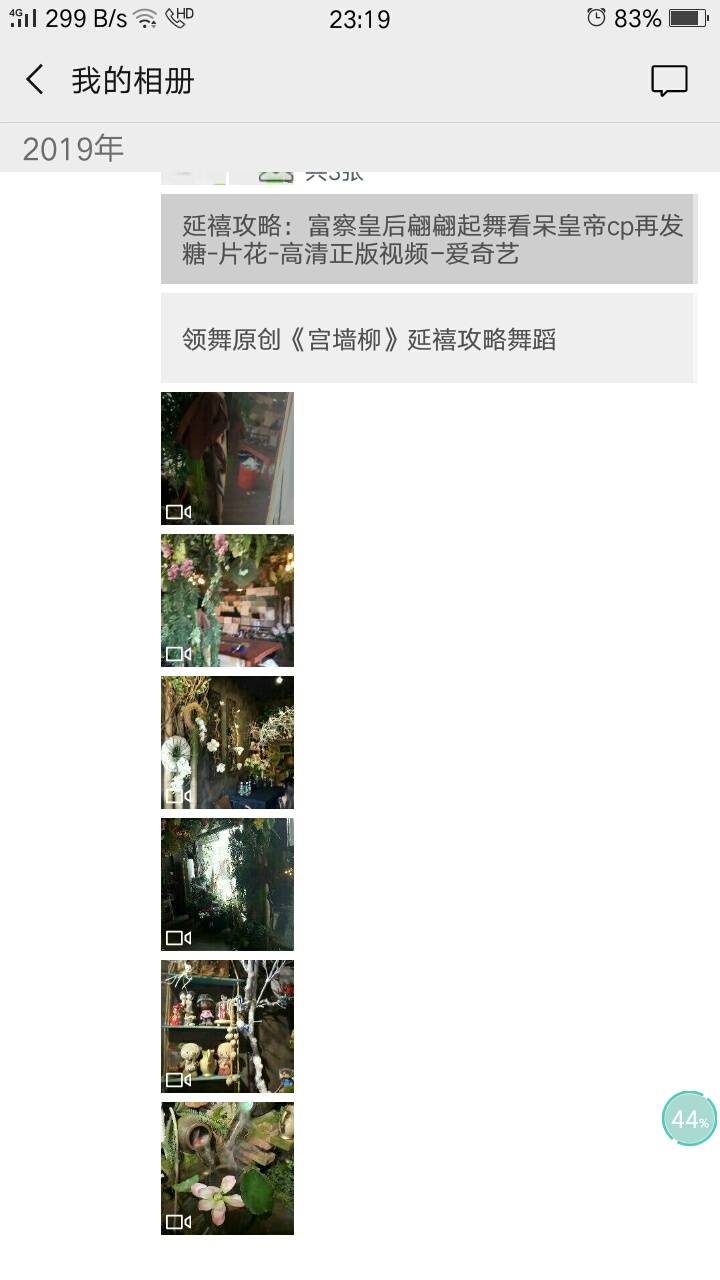
Task: Play the video of dolls on shelves
Action: pos(227,1026)
